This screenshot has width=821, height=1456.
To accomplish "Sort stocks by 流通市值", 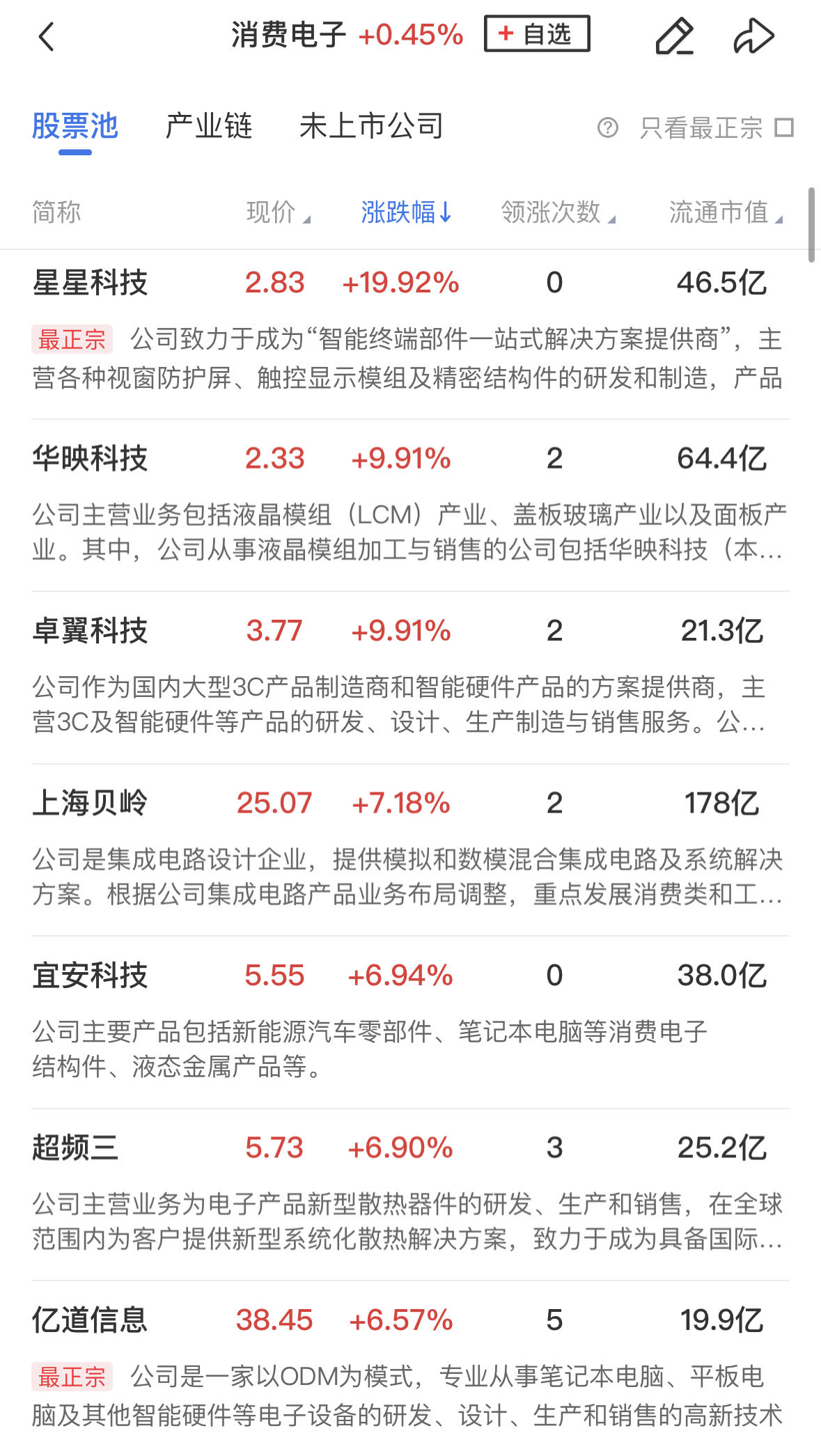I will (x=725, y=212).
